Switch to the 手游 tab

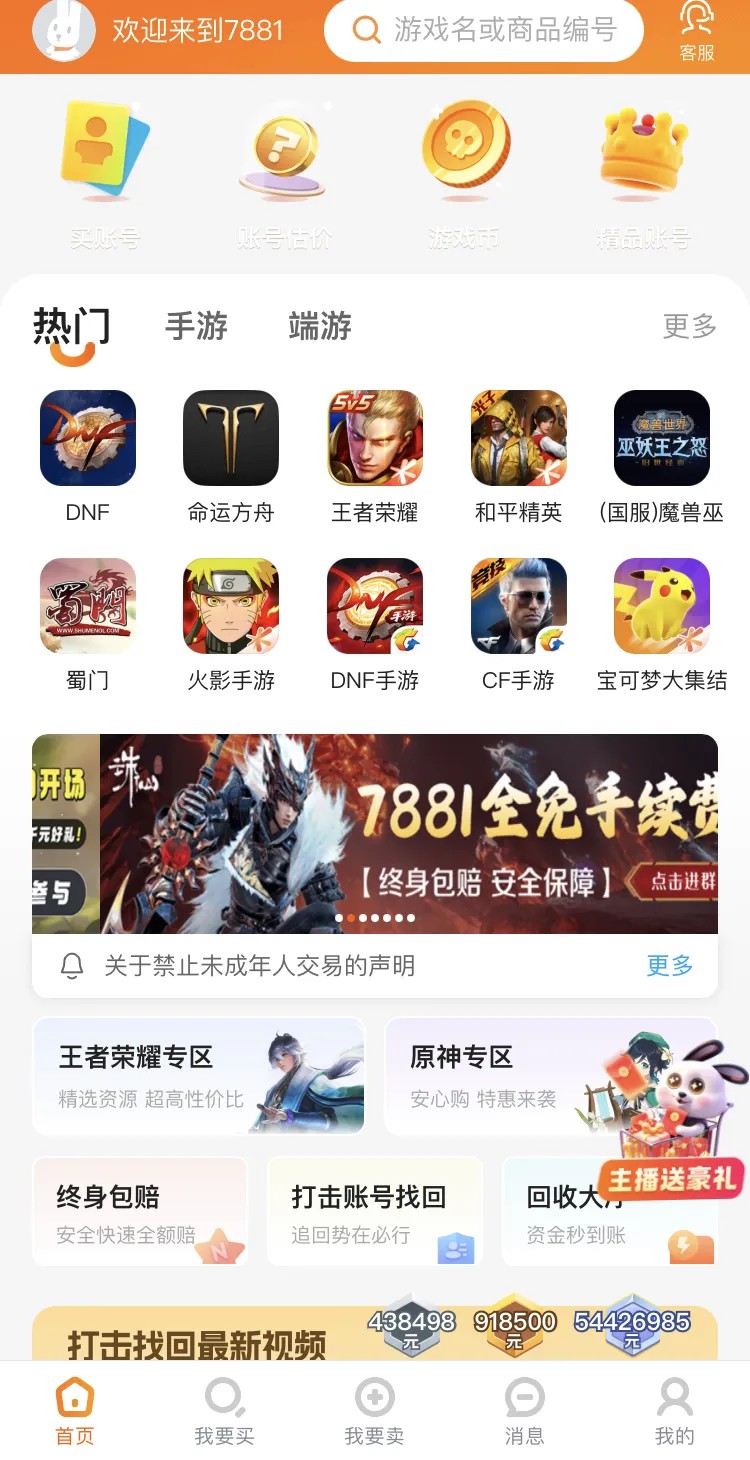196,326
